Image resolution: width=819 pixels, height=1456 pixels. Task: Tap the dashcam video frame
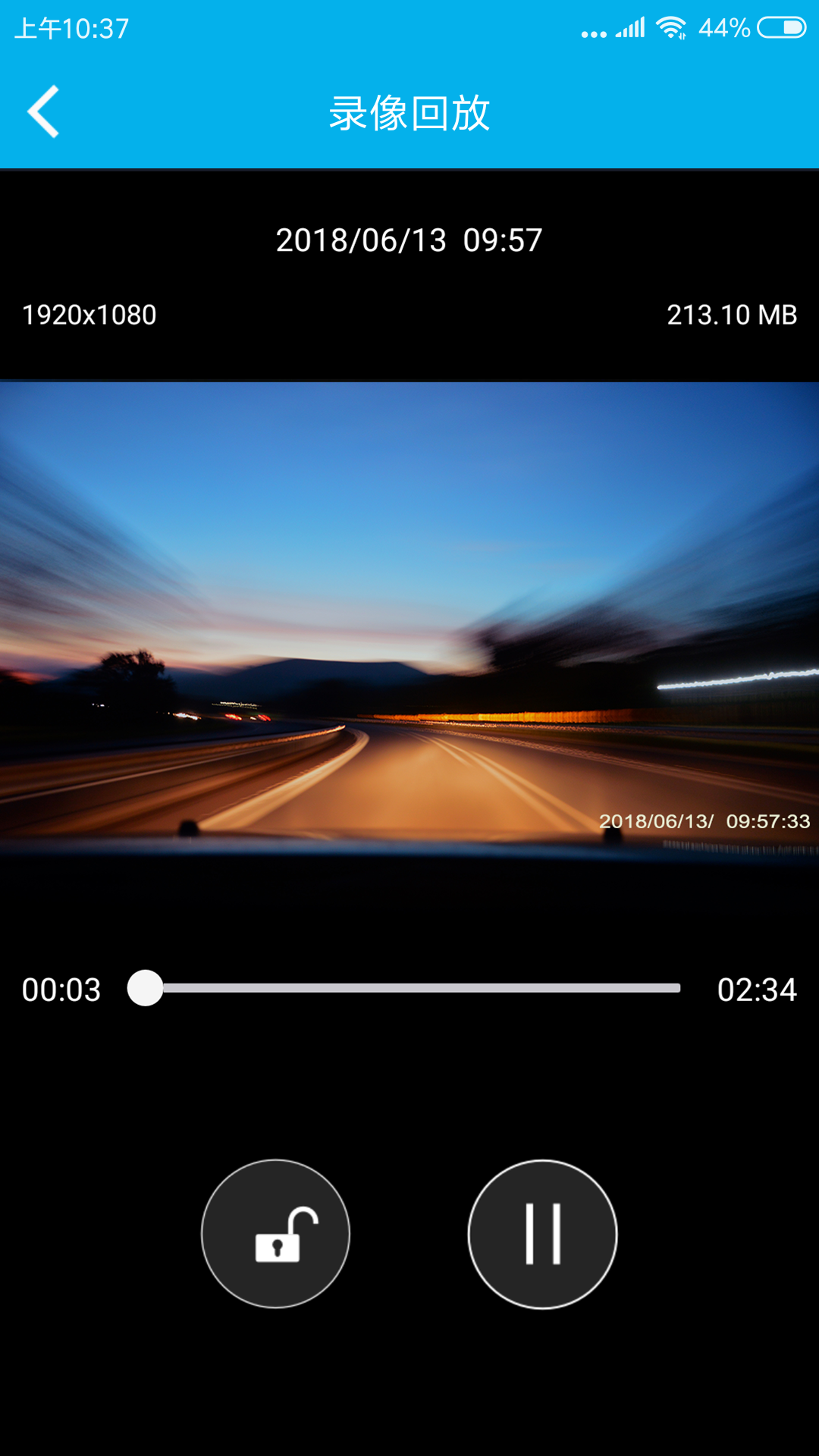pyautogui.click(x=409, y=618)
